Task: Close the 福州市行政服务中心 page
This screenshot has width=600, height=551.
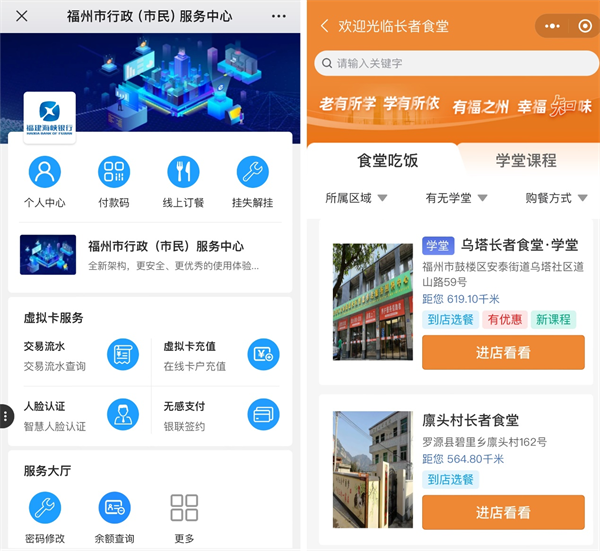Action: (x=22, y=17)
